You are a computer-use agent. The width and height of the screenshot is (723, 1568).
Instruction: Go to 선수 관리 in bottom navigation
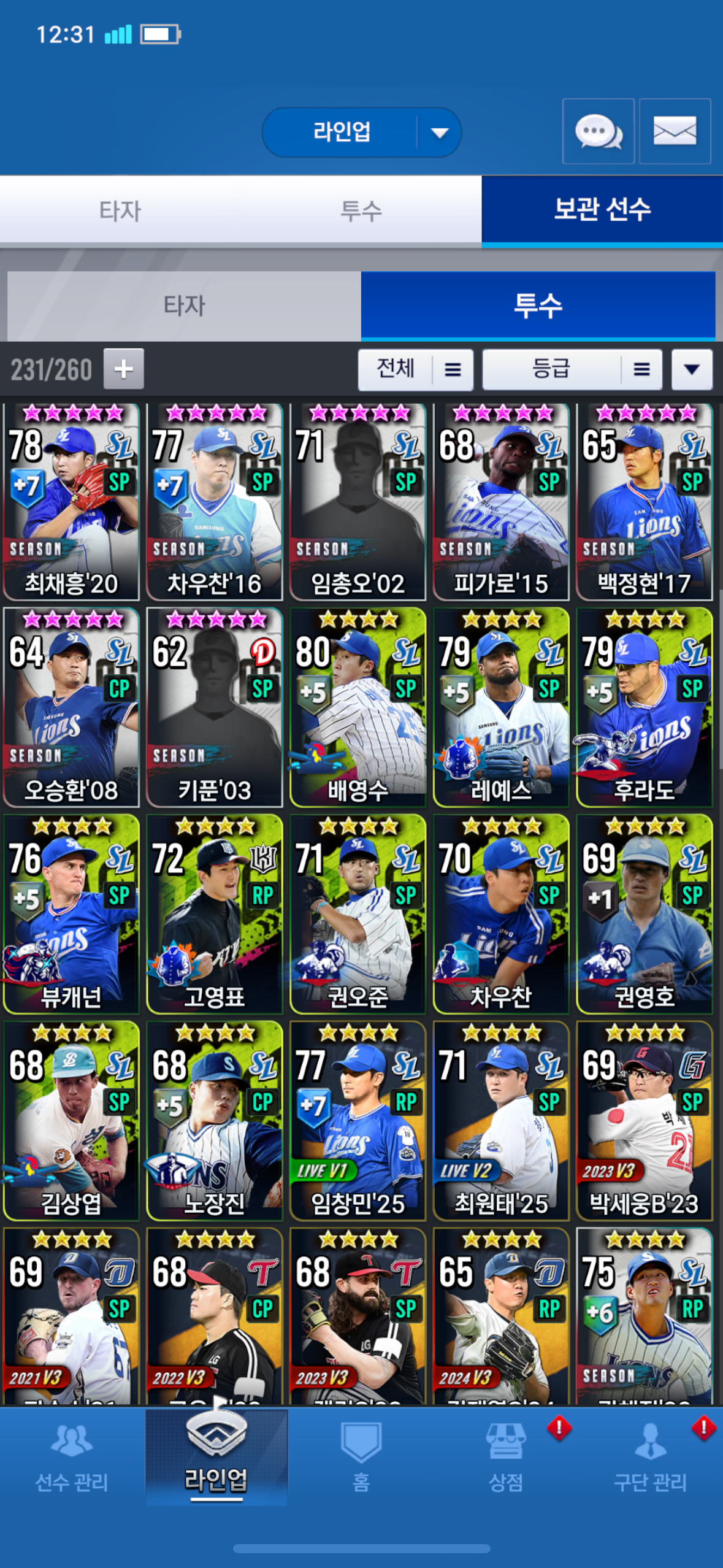click(72, 1458)
